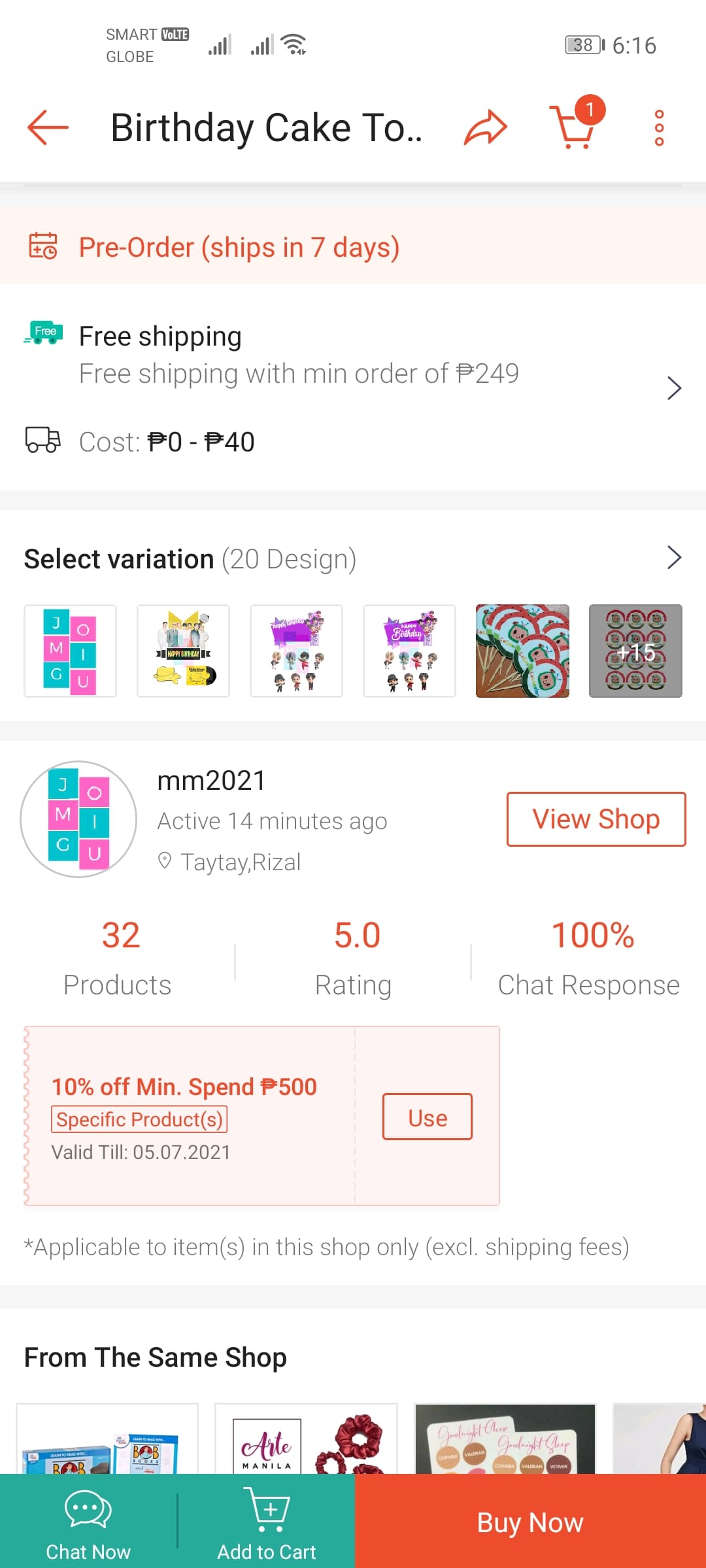Tap the View Shop button

(596, 819)
